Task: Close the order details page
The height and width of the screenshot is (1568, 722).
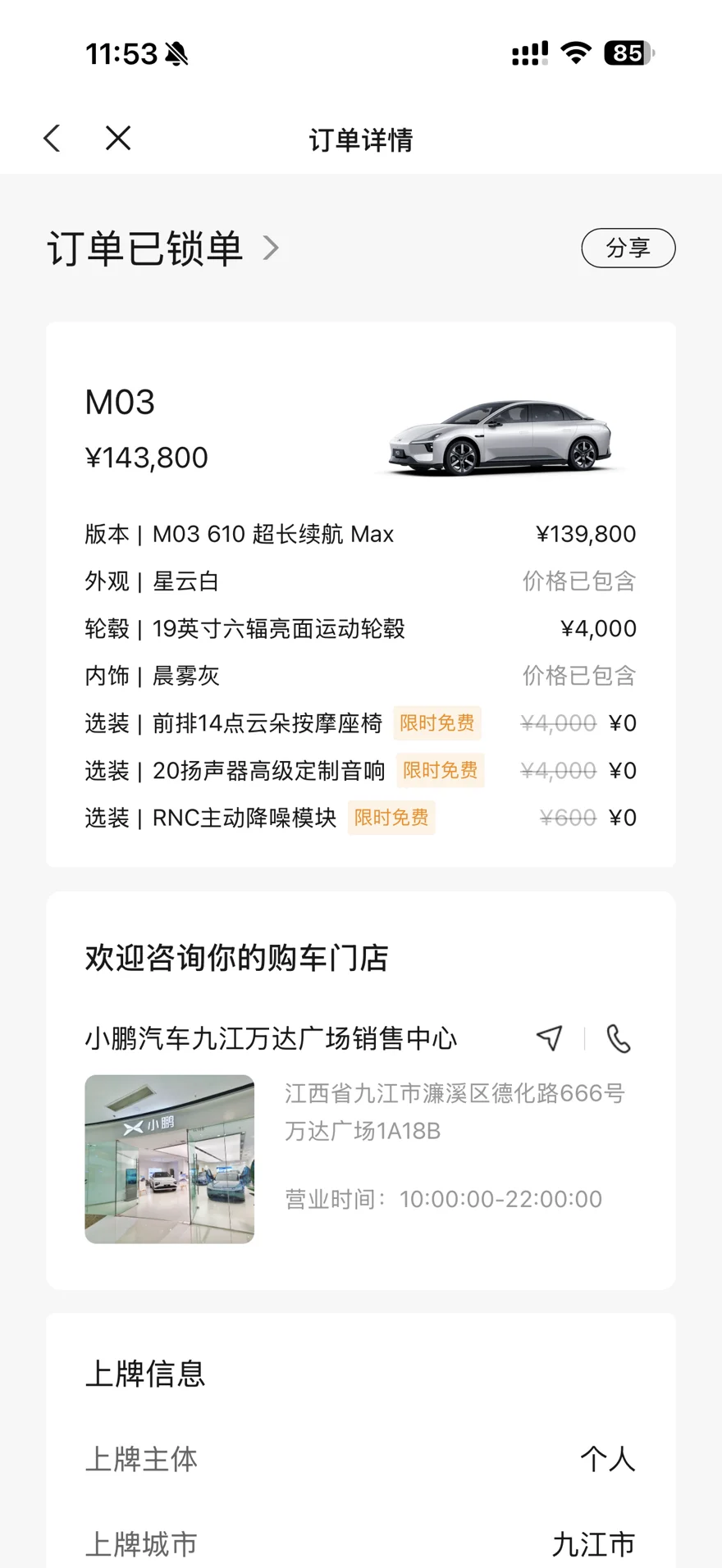Action: tap(118, 139)
